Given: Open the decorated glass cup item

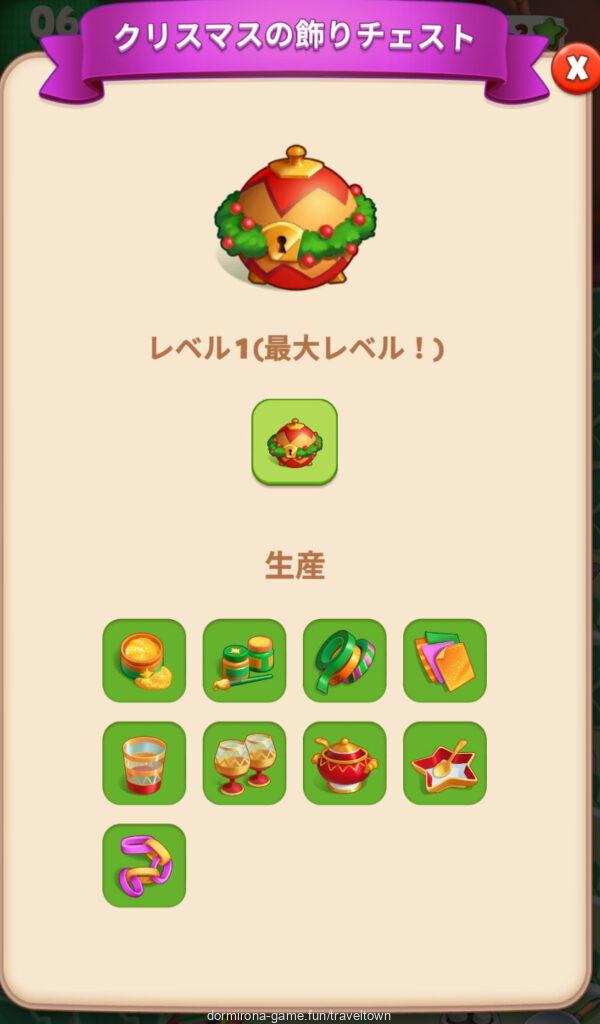Looking at the screenshot, I should (144, 763).
